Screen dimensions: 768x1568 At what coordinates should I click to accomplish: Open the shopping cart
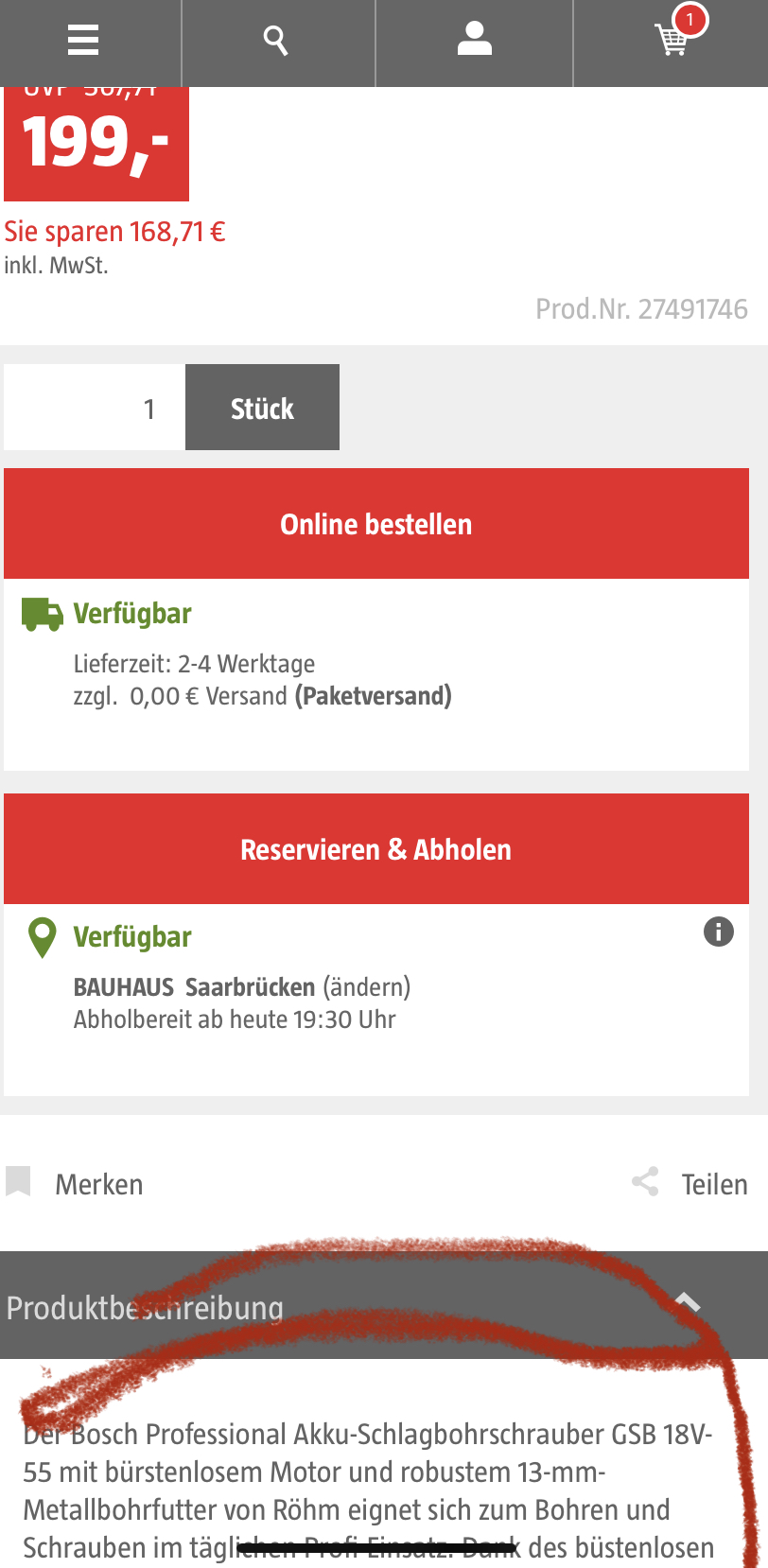tap(672, 40)
